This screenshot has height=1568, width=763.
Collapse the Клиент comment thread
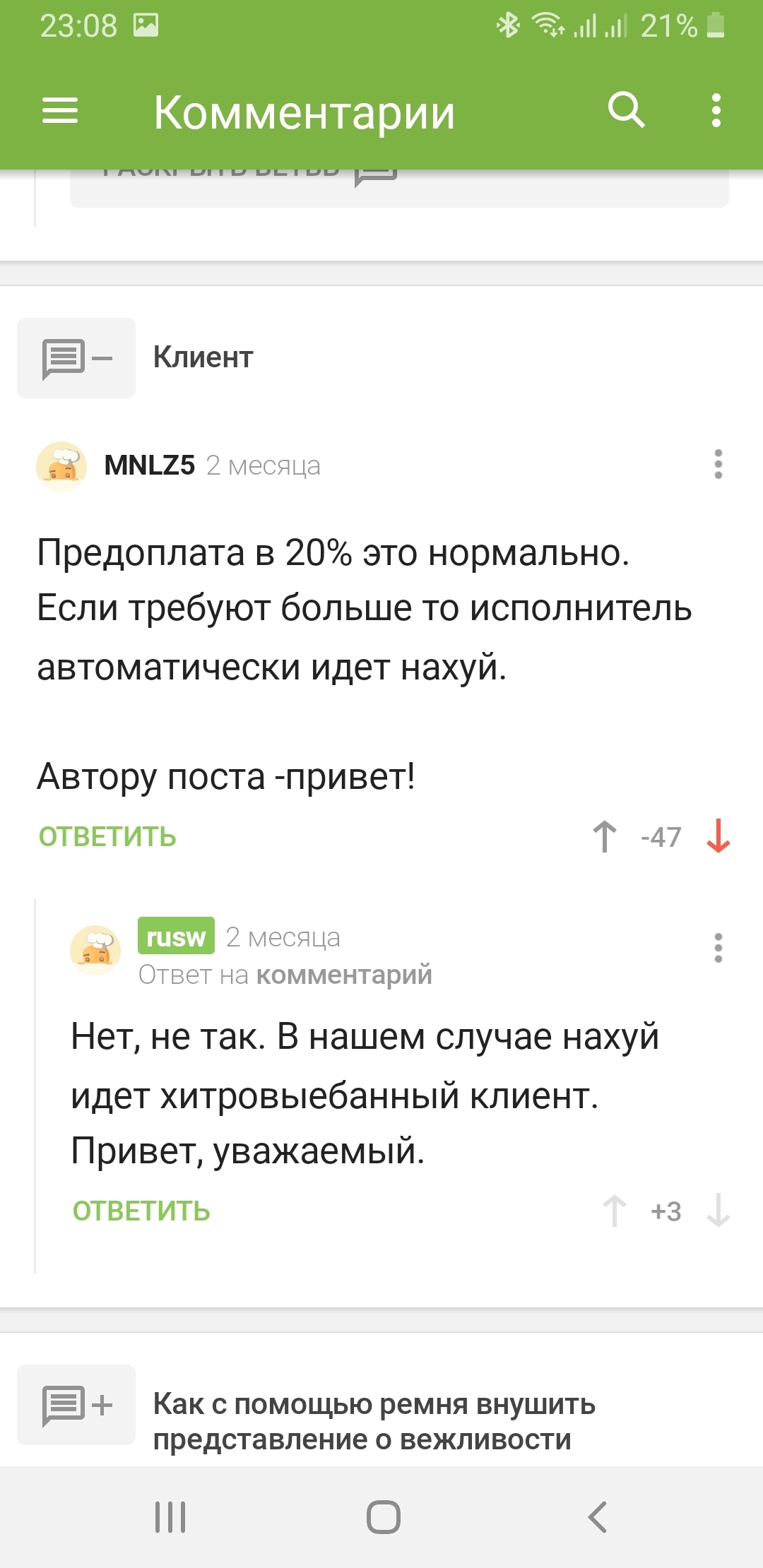tap(76, 358)
